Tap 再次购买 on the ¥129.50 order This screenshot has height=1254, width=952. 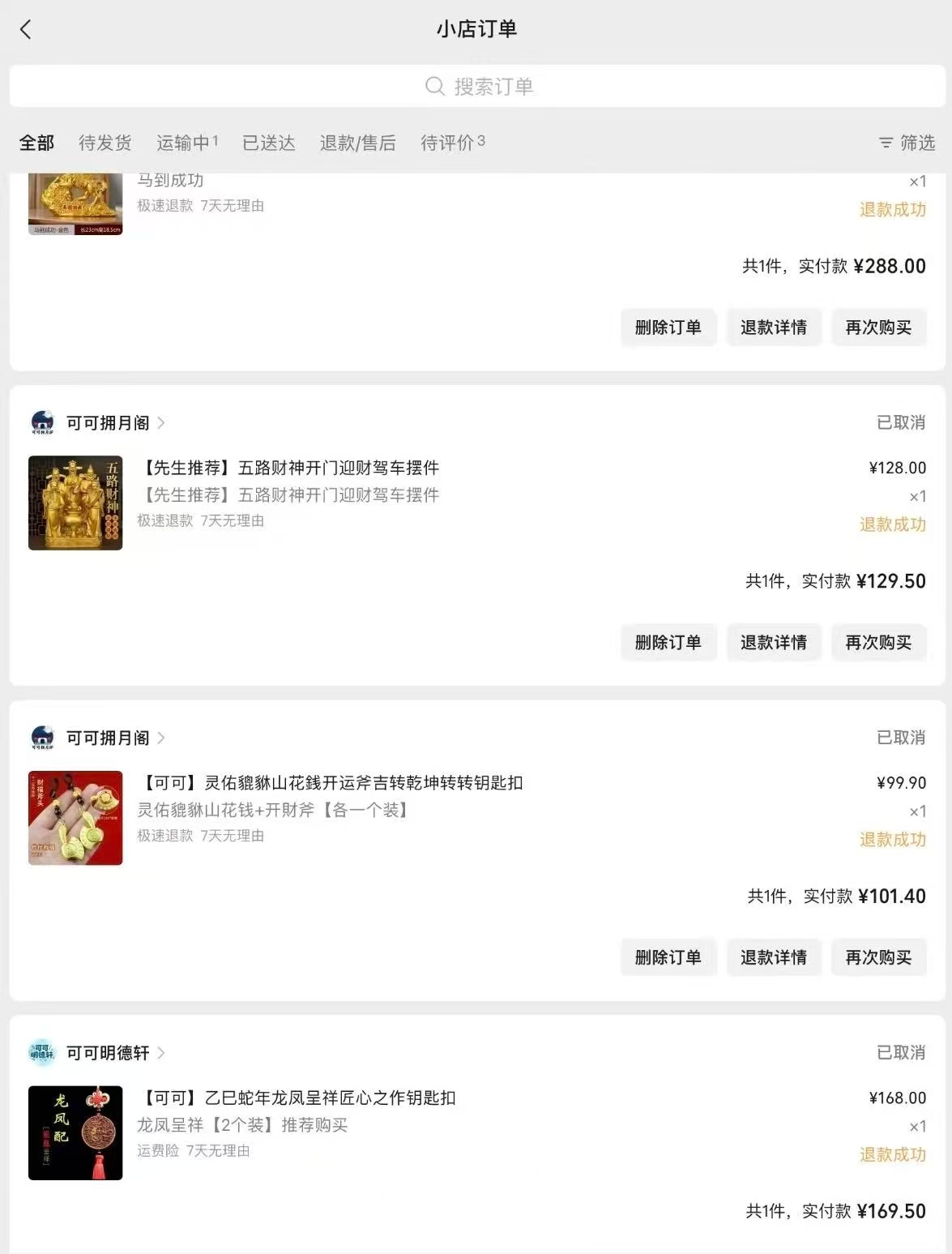tap(878, 643)
